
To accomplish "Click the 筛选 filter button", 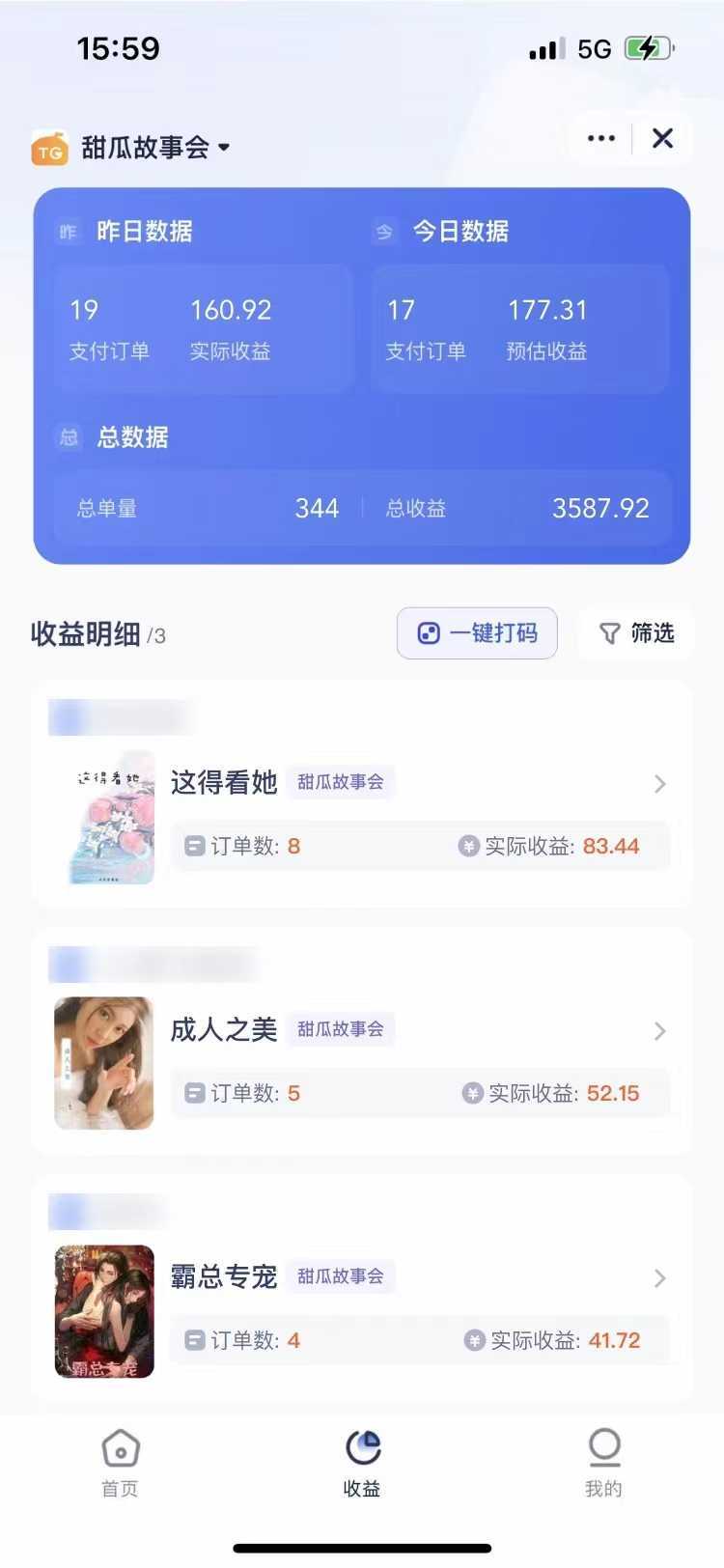I will 637,633.
